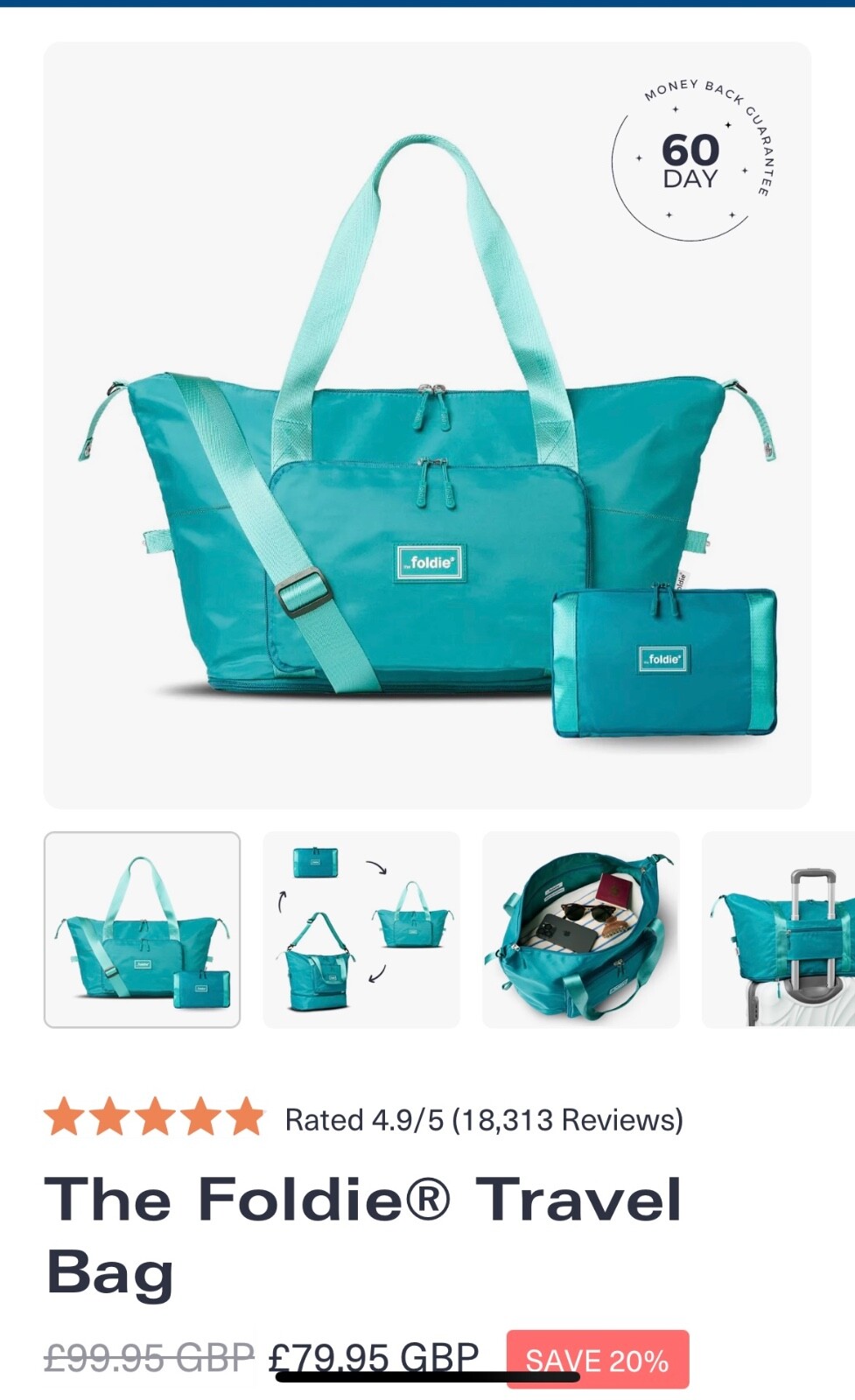View the bag on suitcase thumbnail
The width and height of the screenshot is (855, 1400).
[779, 929]
